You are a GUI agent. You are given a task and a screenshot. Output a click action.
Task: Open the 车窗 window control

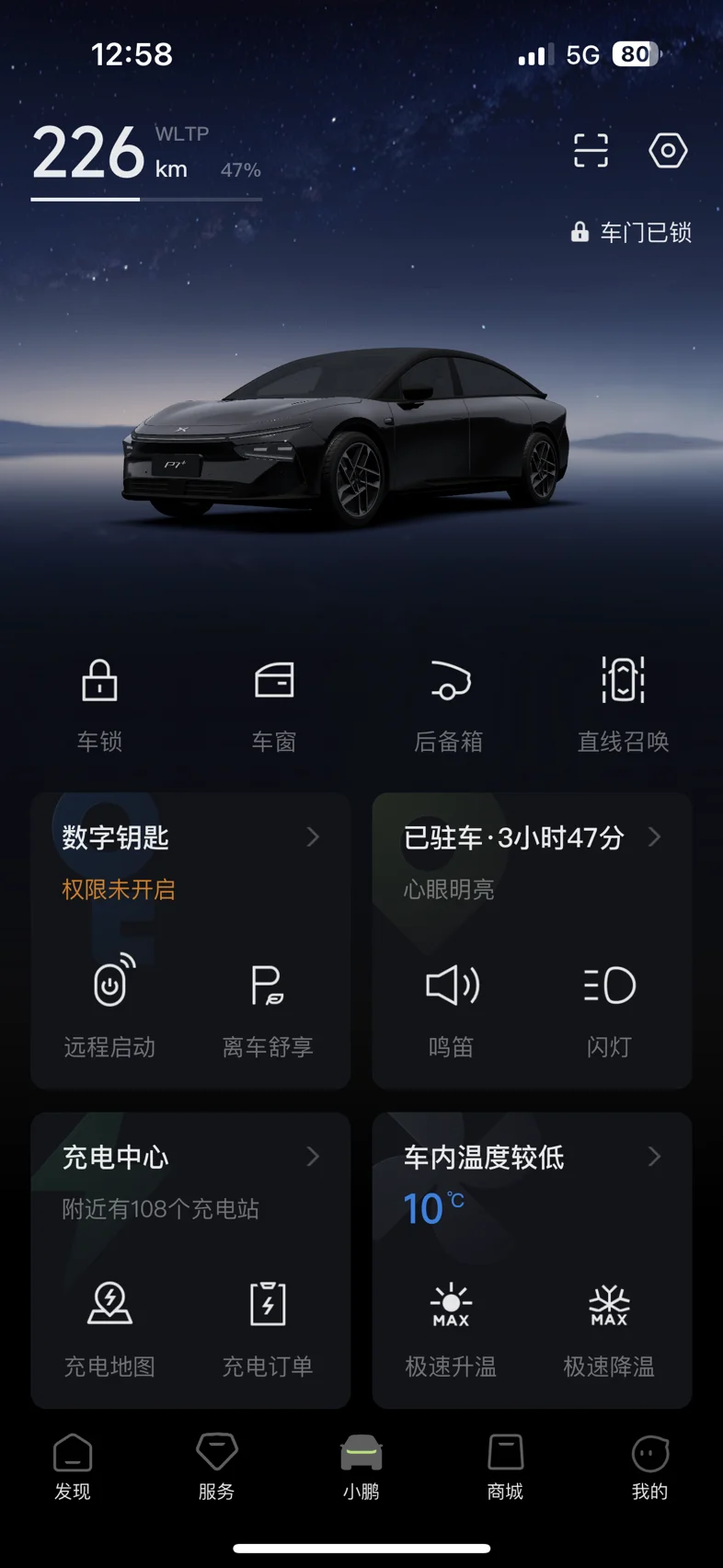point(274,701)
